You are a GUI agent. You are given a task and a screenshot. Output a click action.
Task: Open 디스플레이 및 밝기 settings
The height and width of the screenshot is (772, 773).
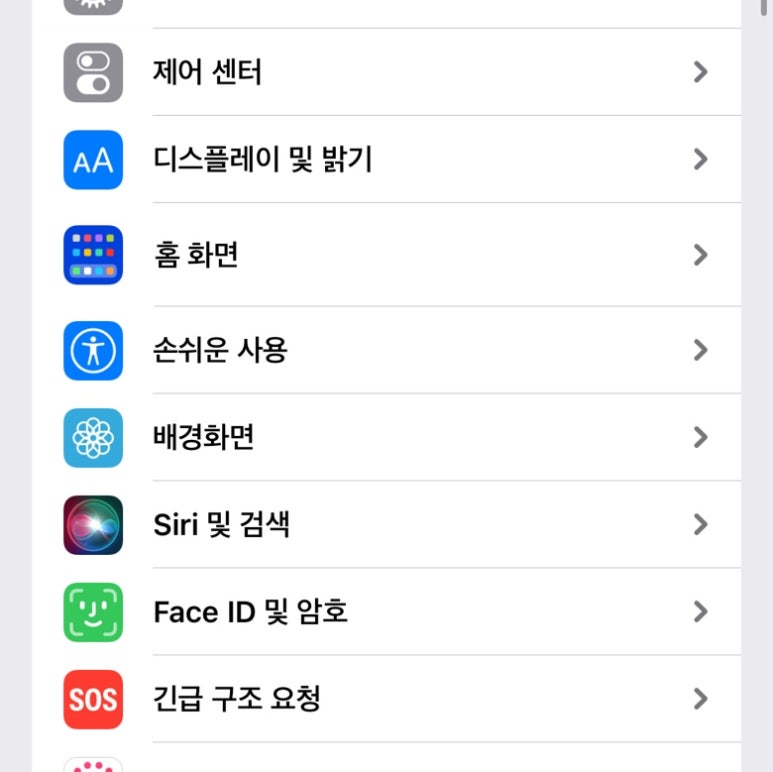(x=400, y=159)
